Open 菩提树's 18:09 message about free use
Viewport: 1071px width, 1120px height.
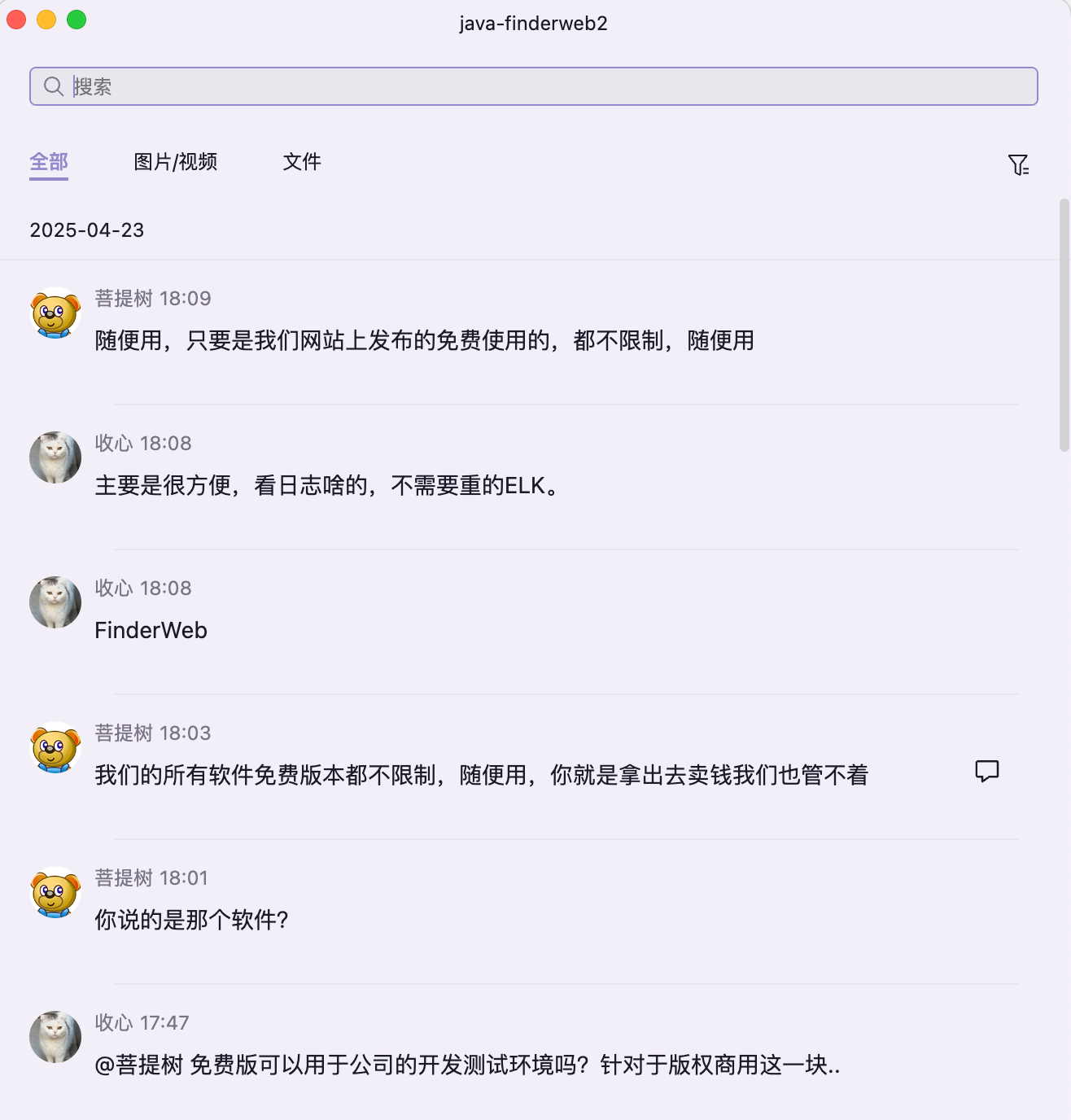pos(424,340)
